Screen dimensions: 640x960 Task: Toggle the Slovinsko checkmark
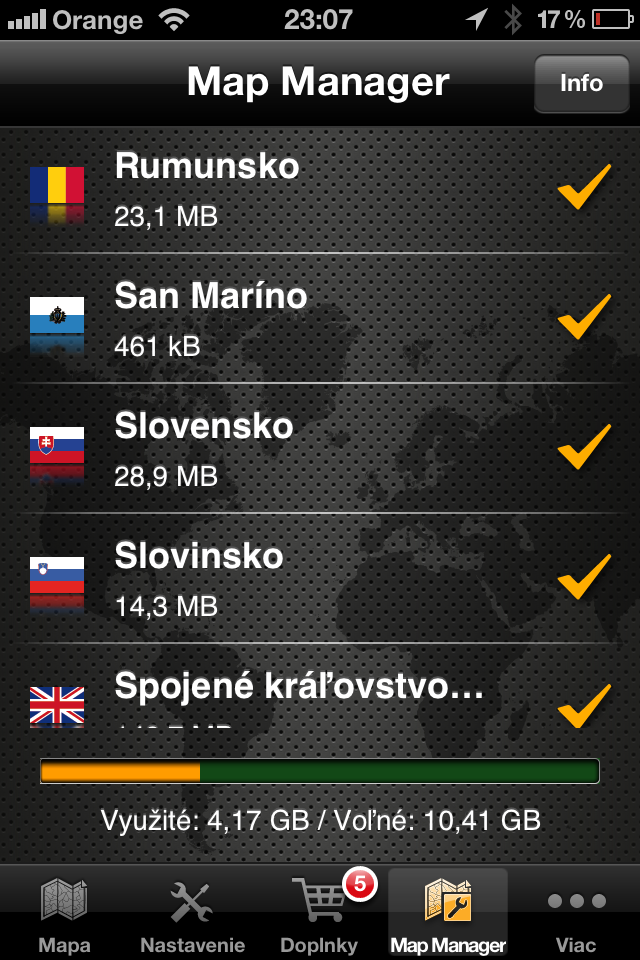point(584,577)
